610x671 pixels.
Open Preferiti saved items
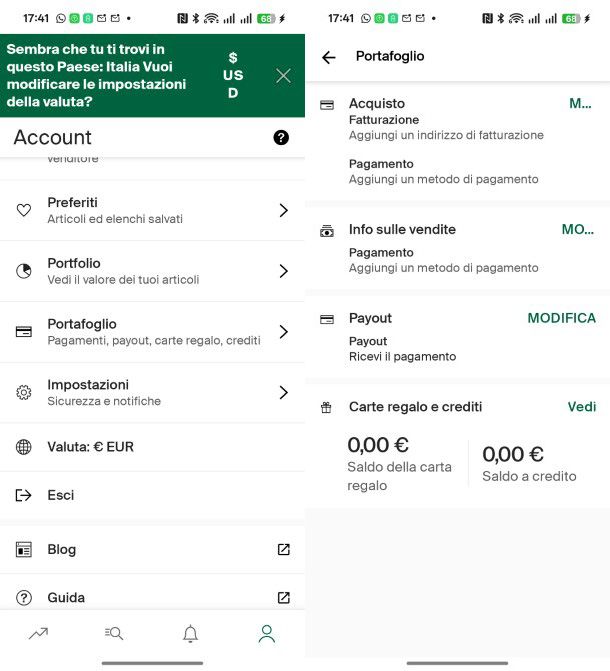[152, 210]
